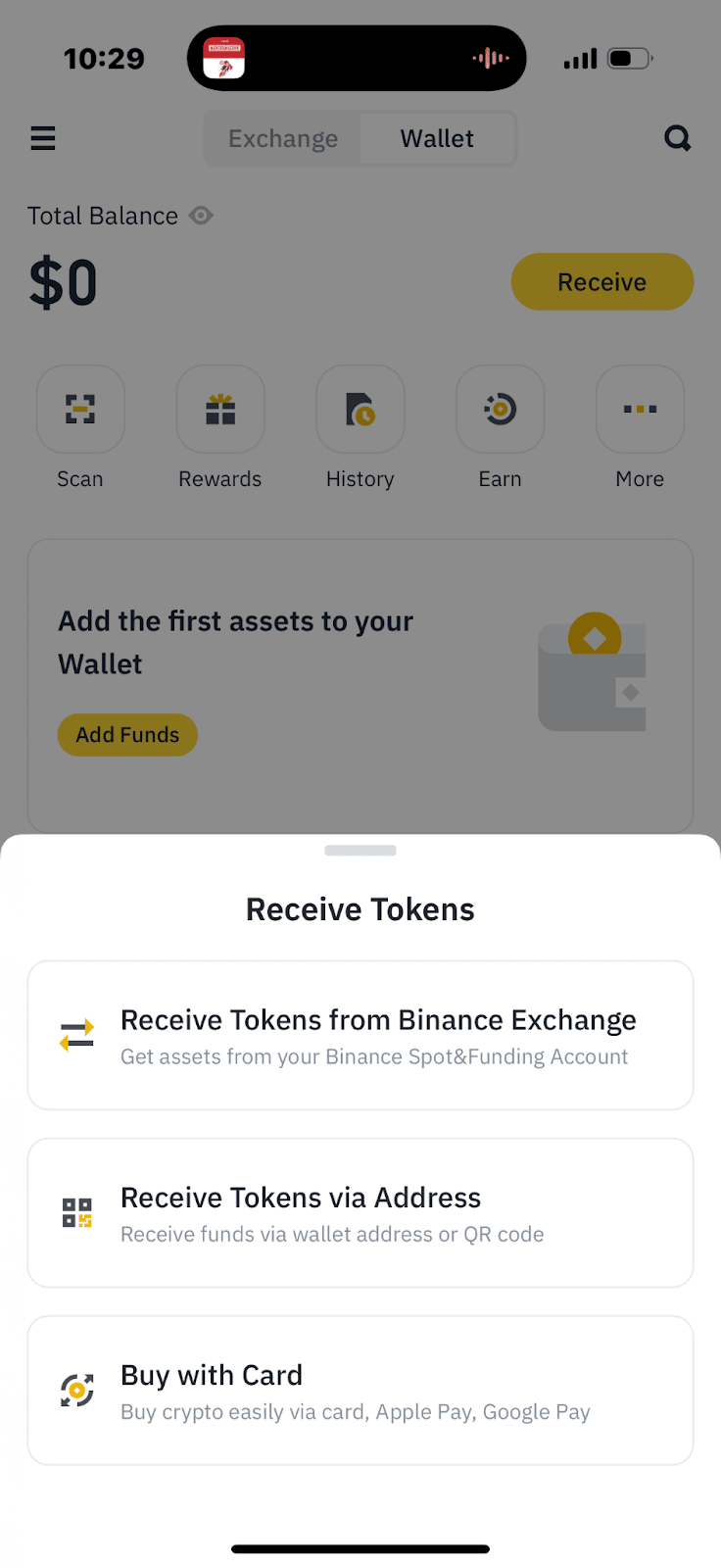
Task: Select Receive Tokens via Address
Action: pyautogui.click(x=360, y=1213)
